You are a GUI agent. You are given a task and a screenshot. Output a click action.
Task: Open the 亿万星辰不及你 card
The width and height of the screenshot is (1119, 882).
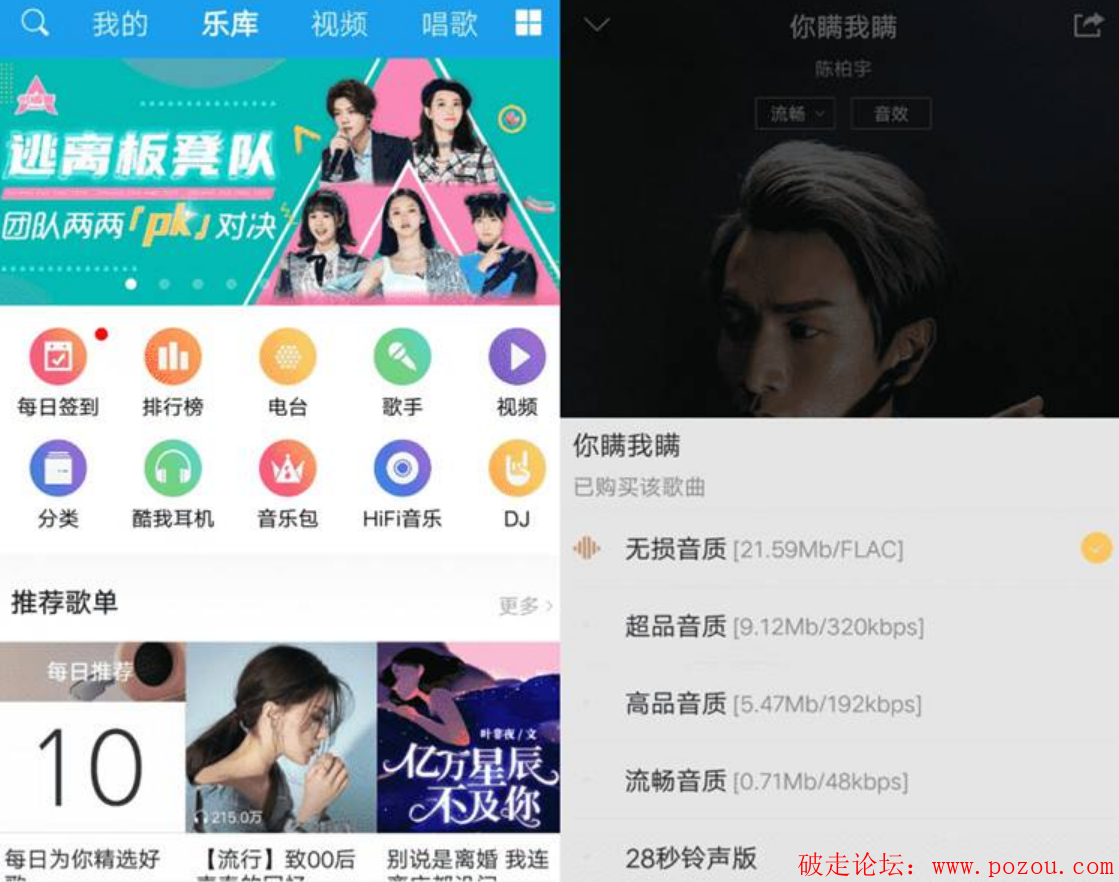pos(468,740)
